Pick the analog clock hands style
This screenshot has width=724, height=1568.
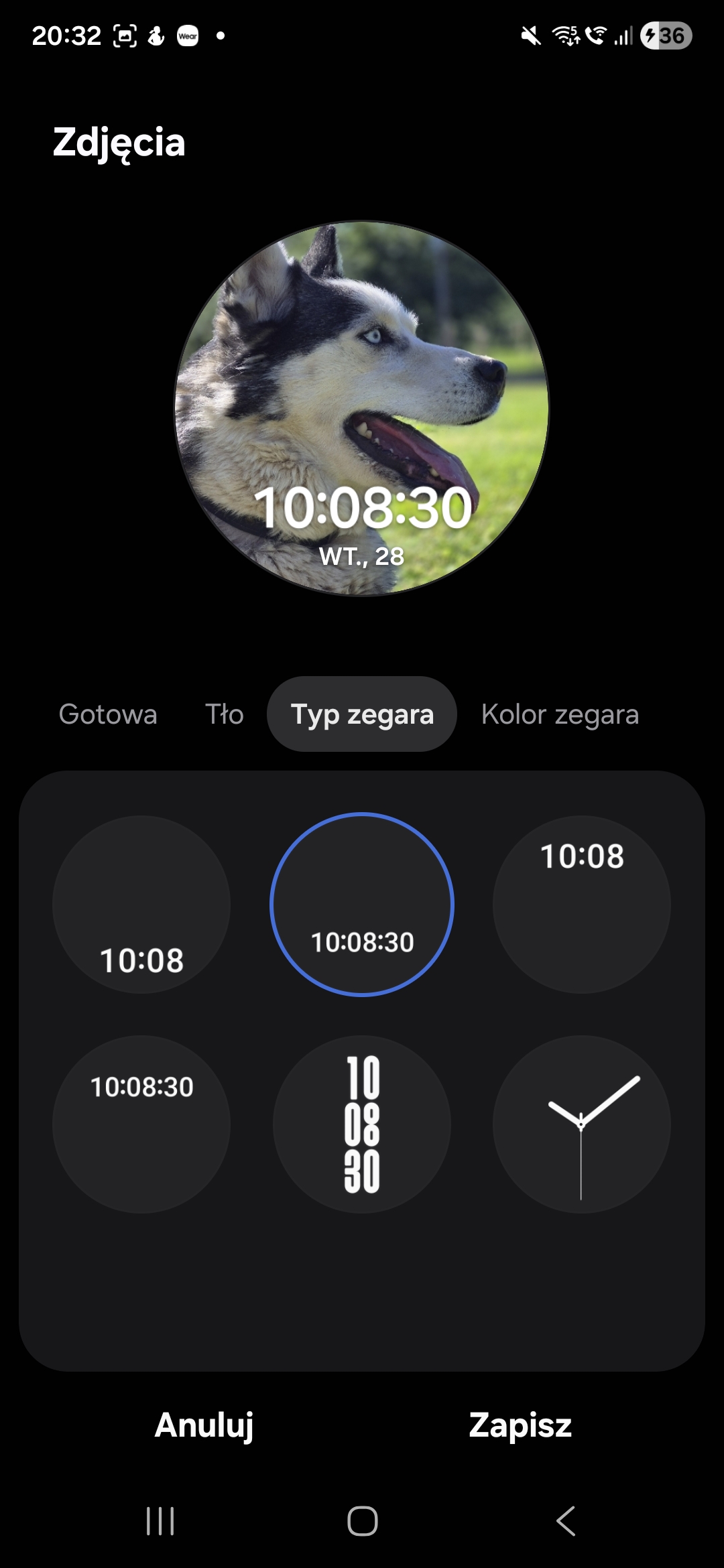tap(582, 1124)
